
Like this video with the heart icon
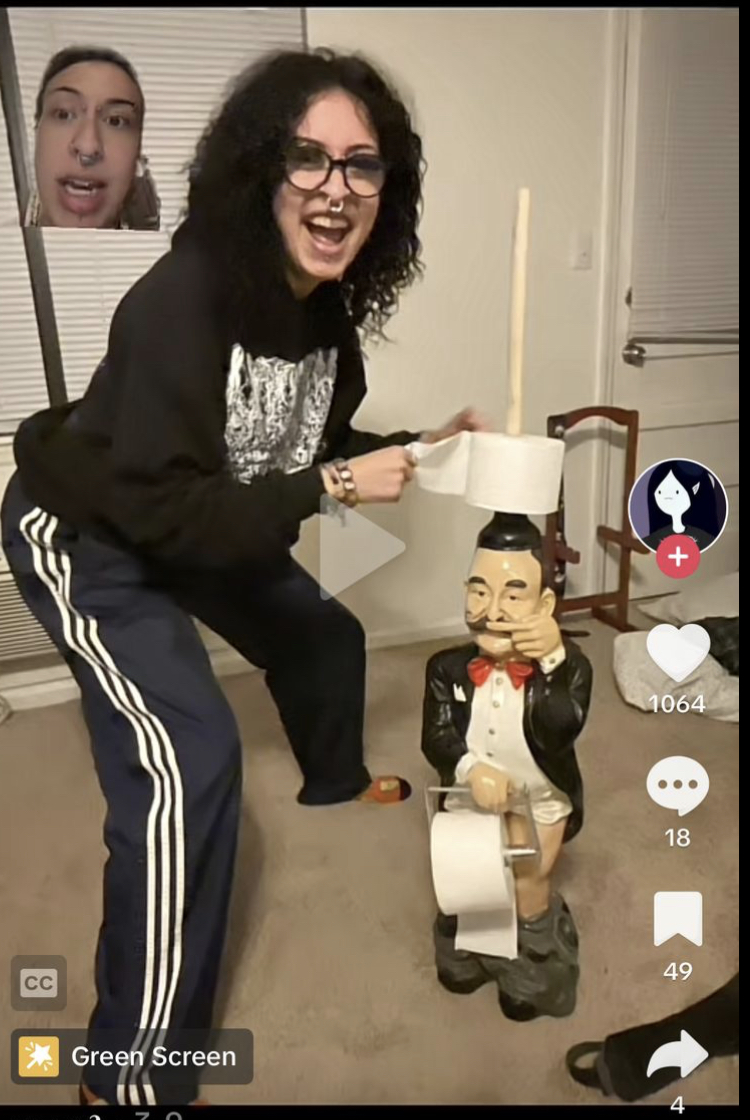(x=677, y=652)
